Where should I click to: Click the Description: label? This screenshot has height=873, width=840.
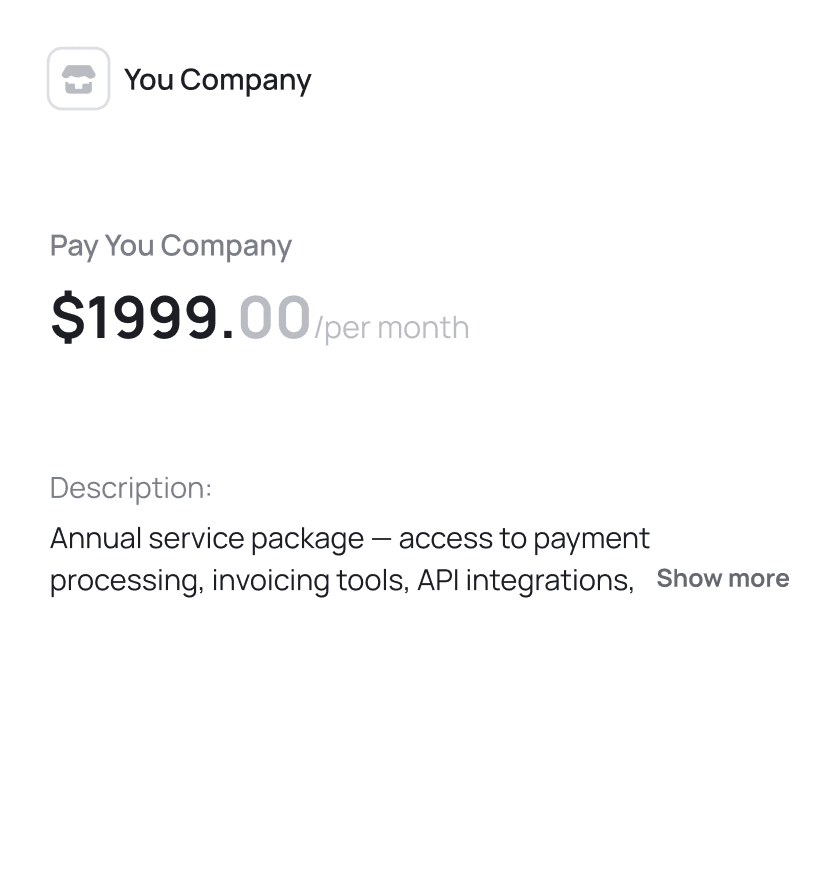tap(130, 487)
